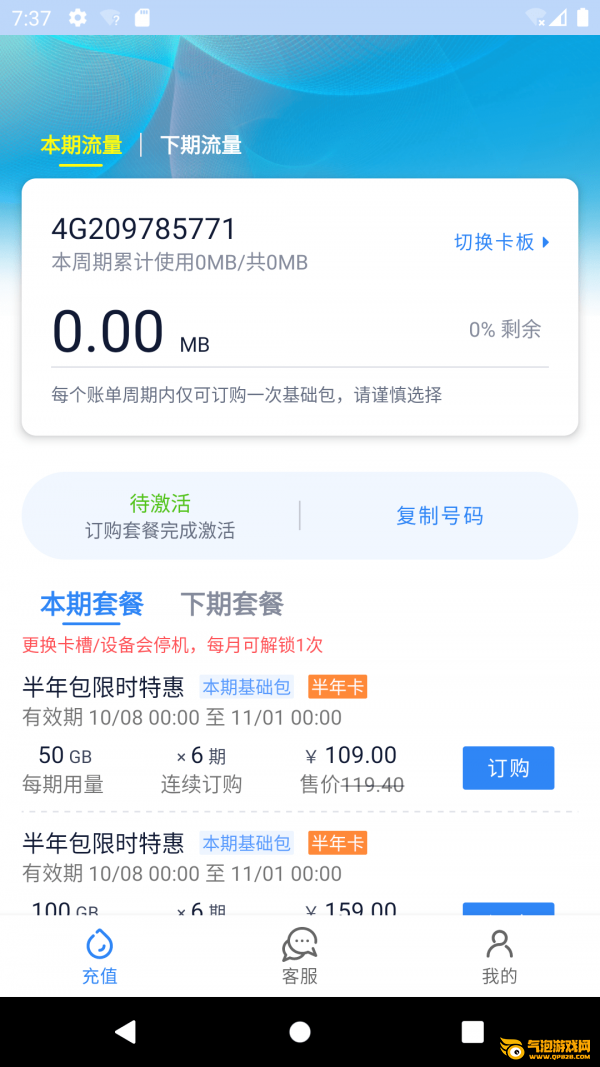Screen dimensions: 600x1067
Task: Switch to the 下期流量 tab
Action: 201,145
